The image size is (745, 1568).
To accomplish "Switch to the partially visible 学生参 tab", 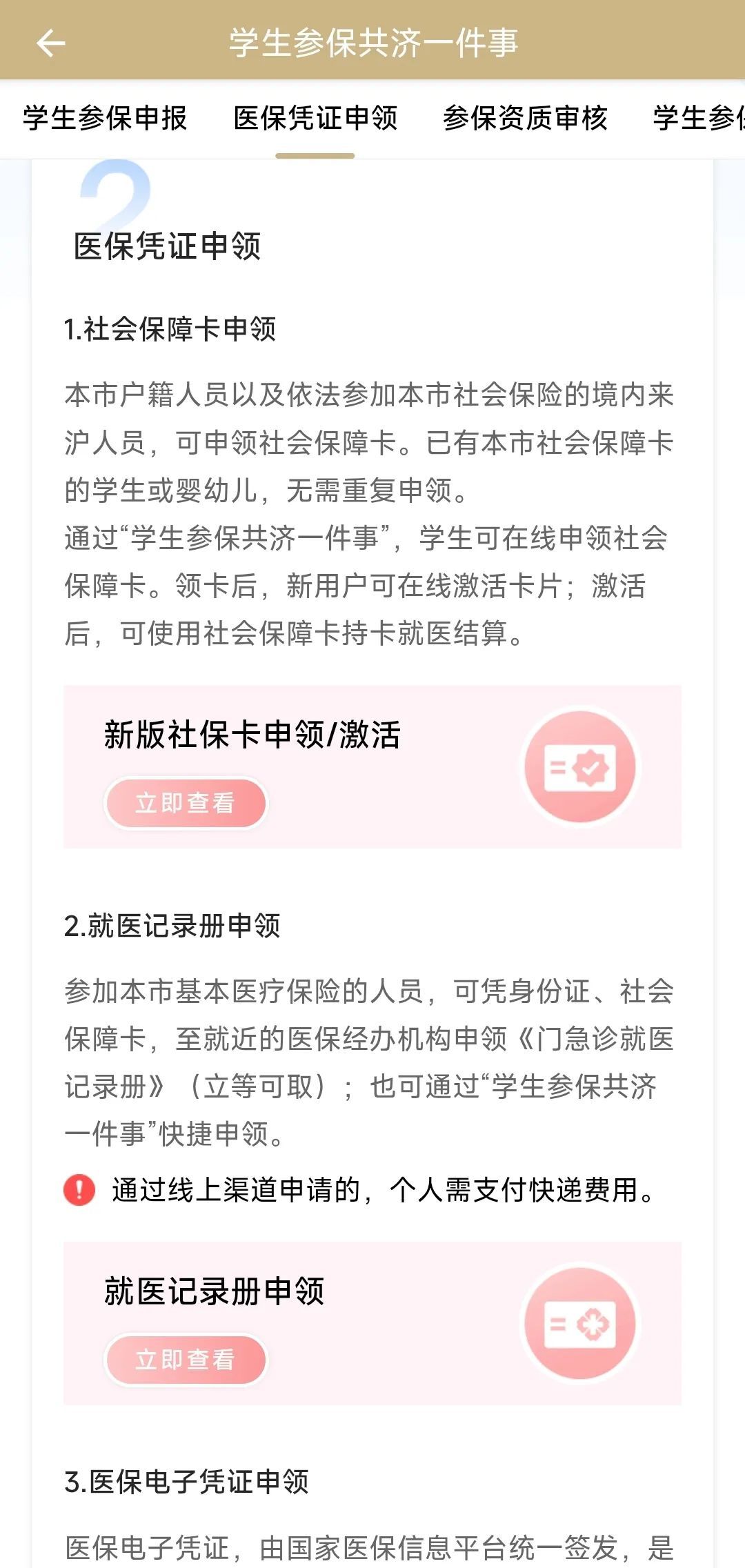I will point(698,118).
